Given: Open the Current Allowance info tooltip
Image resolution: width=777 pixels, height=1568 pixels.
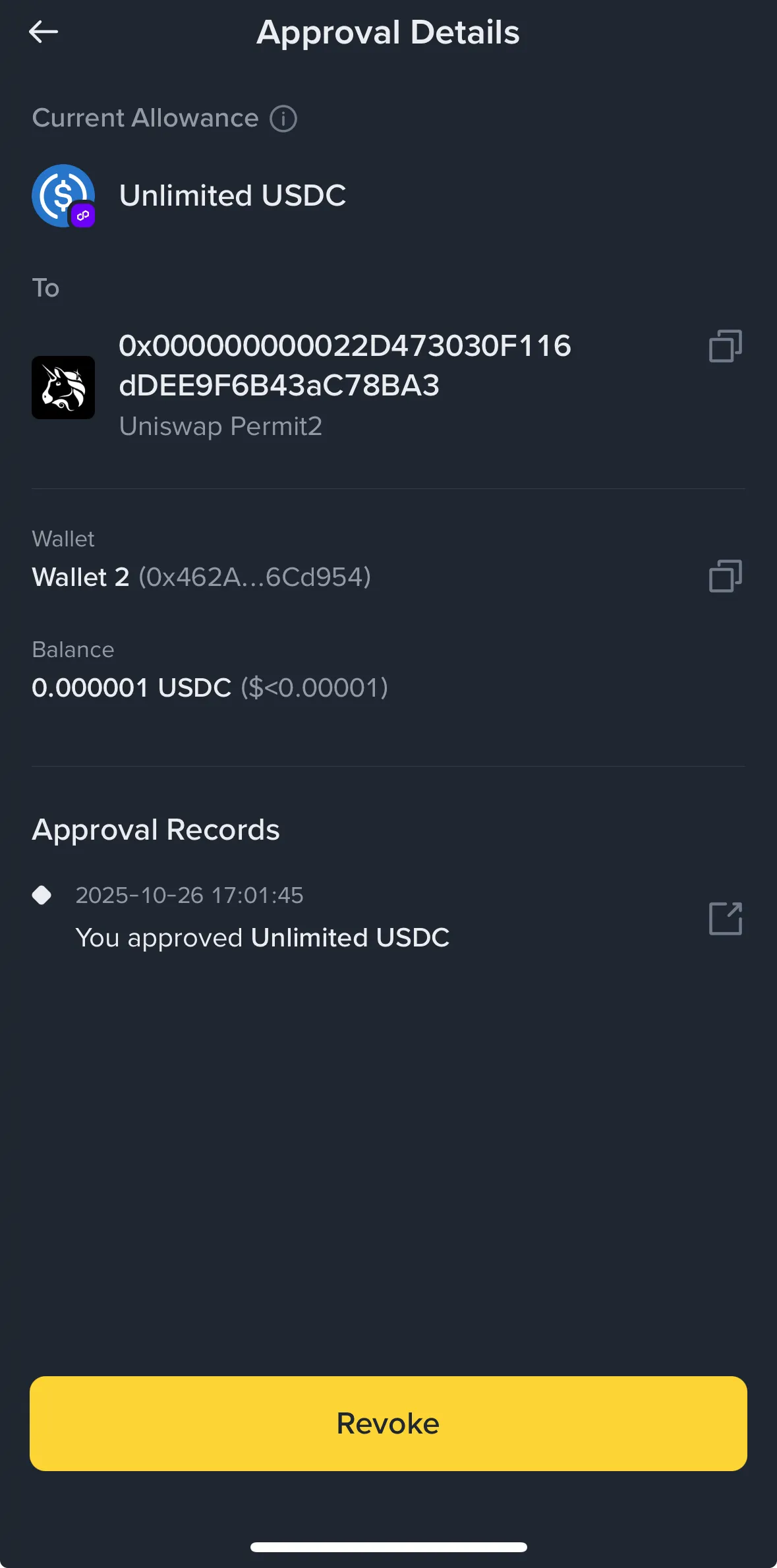Looking at the screenshot, I should point(283,119).
